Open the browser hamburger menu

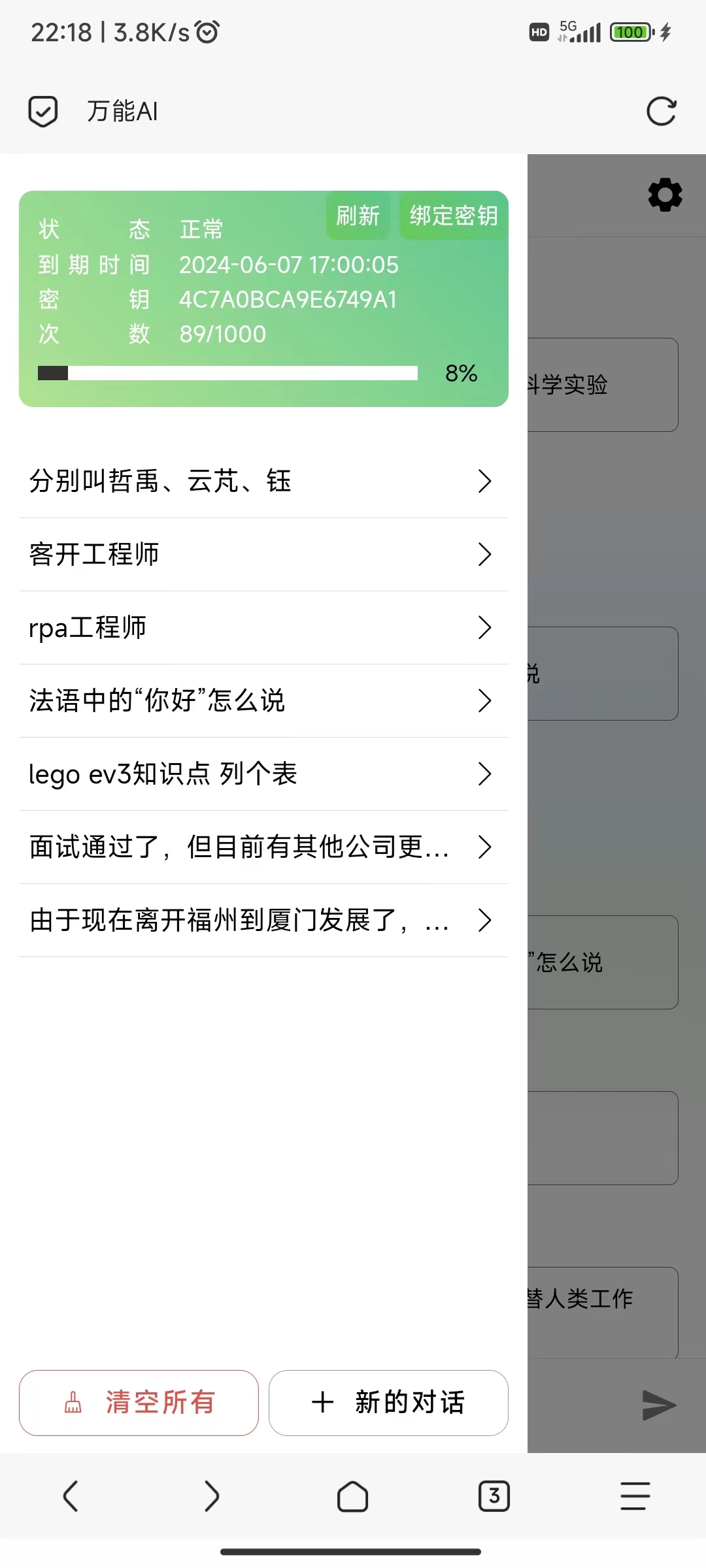coord(635,1496)
